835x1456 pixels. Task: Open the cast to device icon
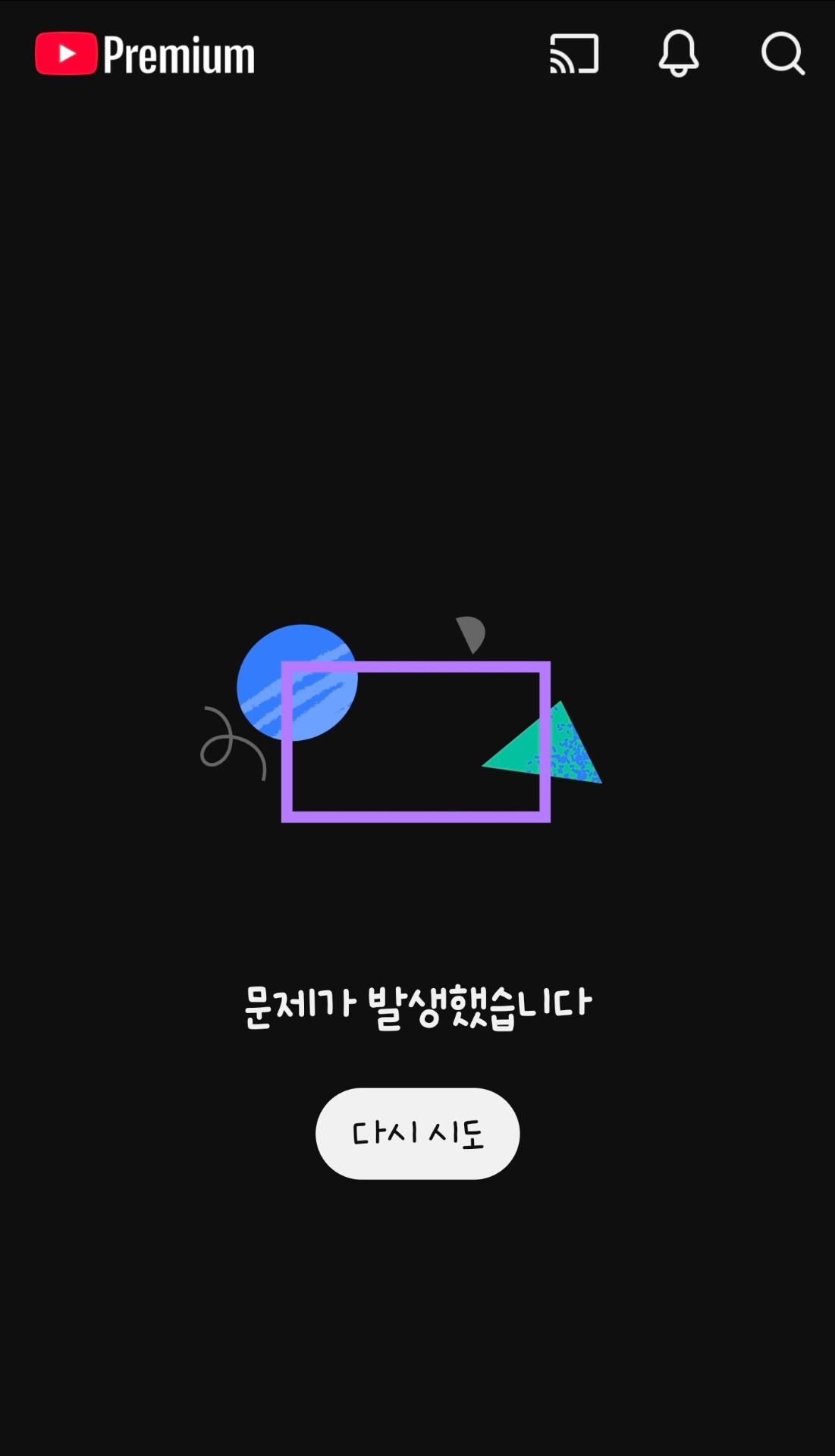tap(574, 54)
